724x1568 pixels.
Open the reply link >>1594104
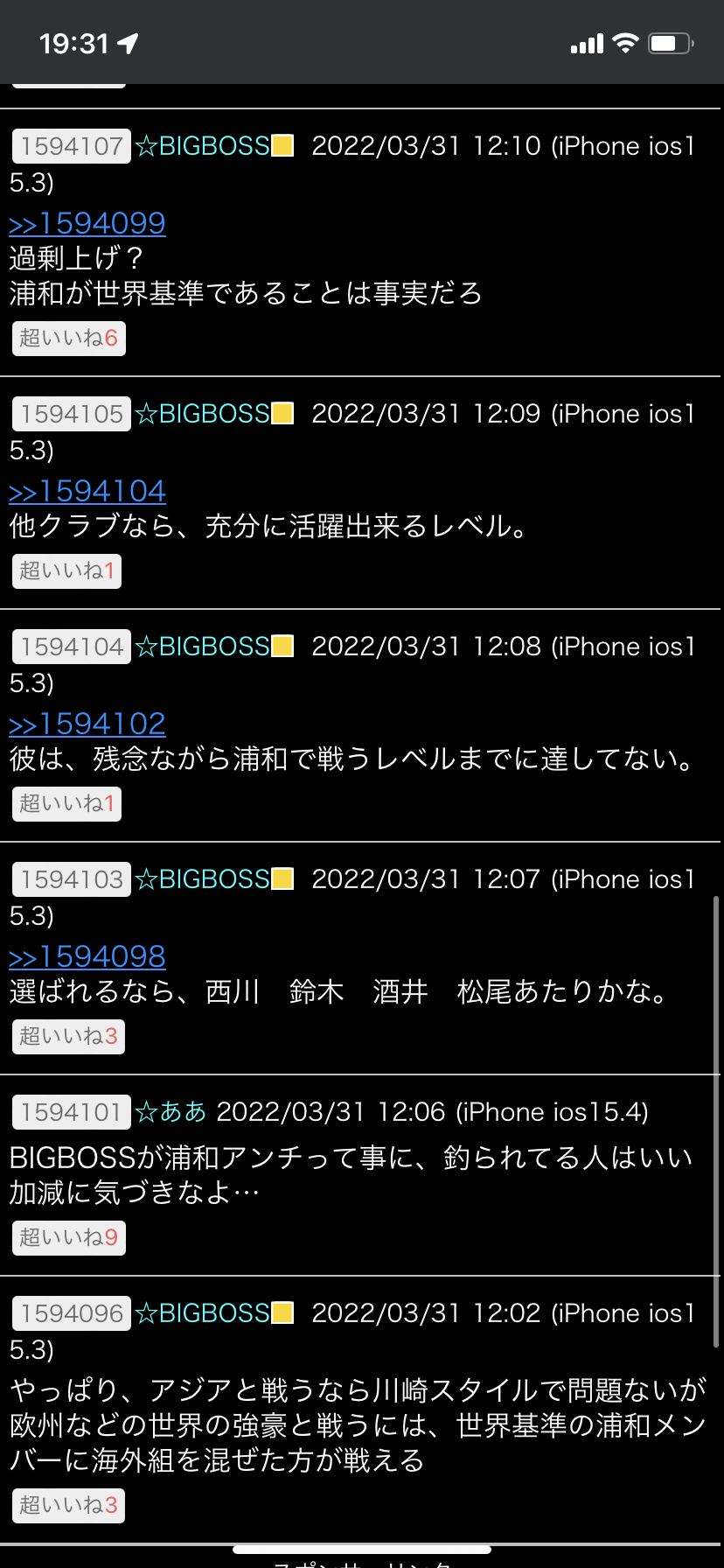[87, 491]
